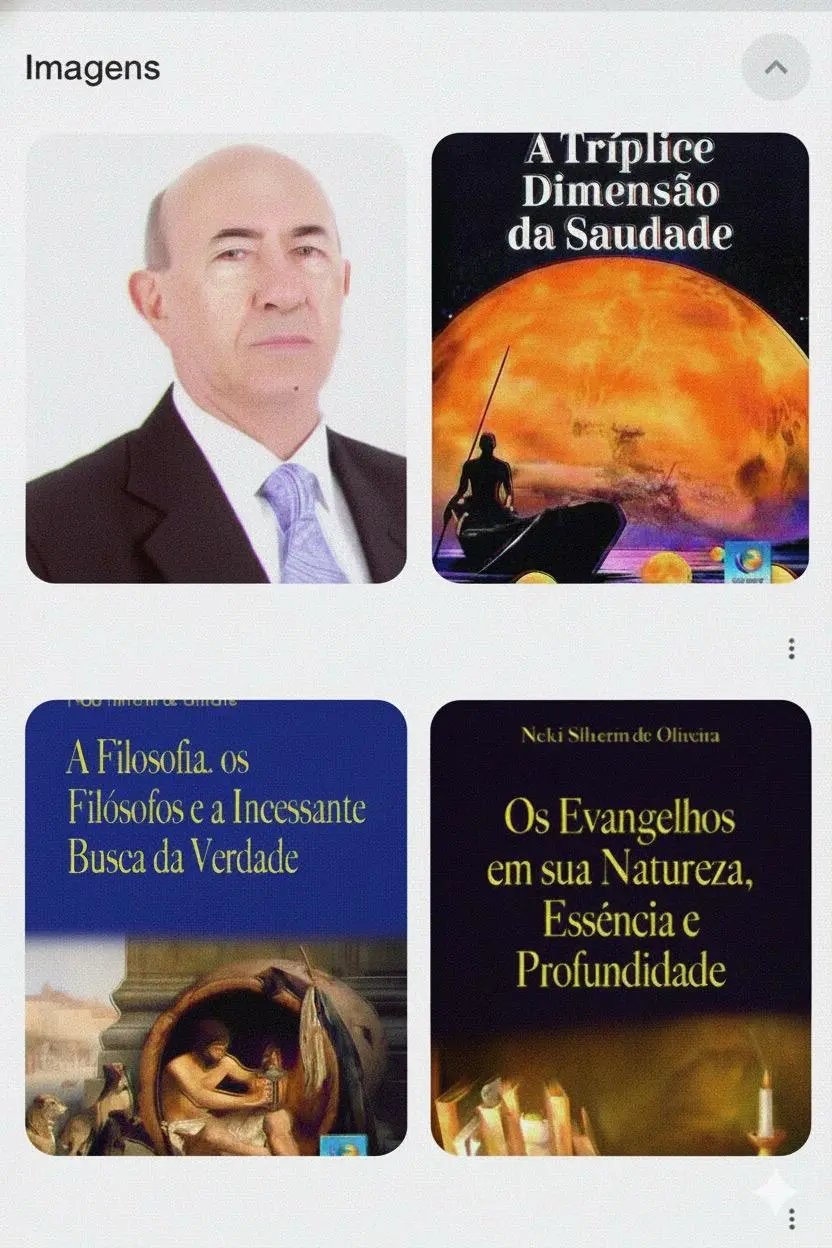This screenshot has width=832, height=1248.
Task: Open the Os Evangelhos em sua Natureza cover
Action: click(620, 927)
